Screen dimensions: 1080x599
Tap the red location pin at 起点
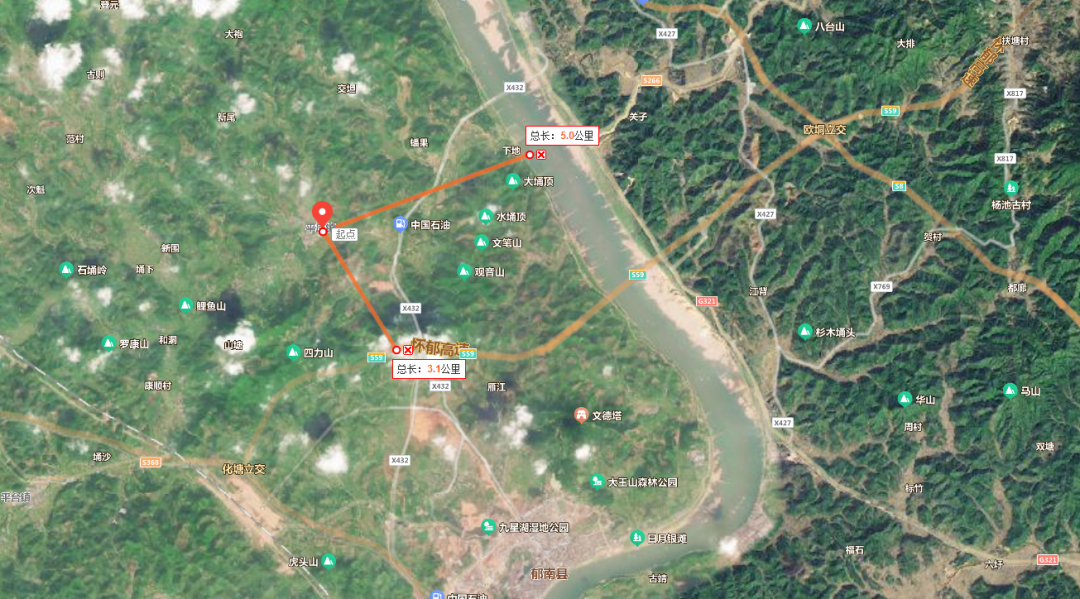click(x=322, y=214)
